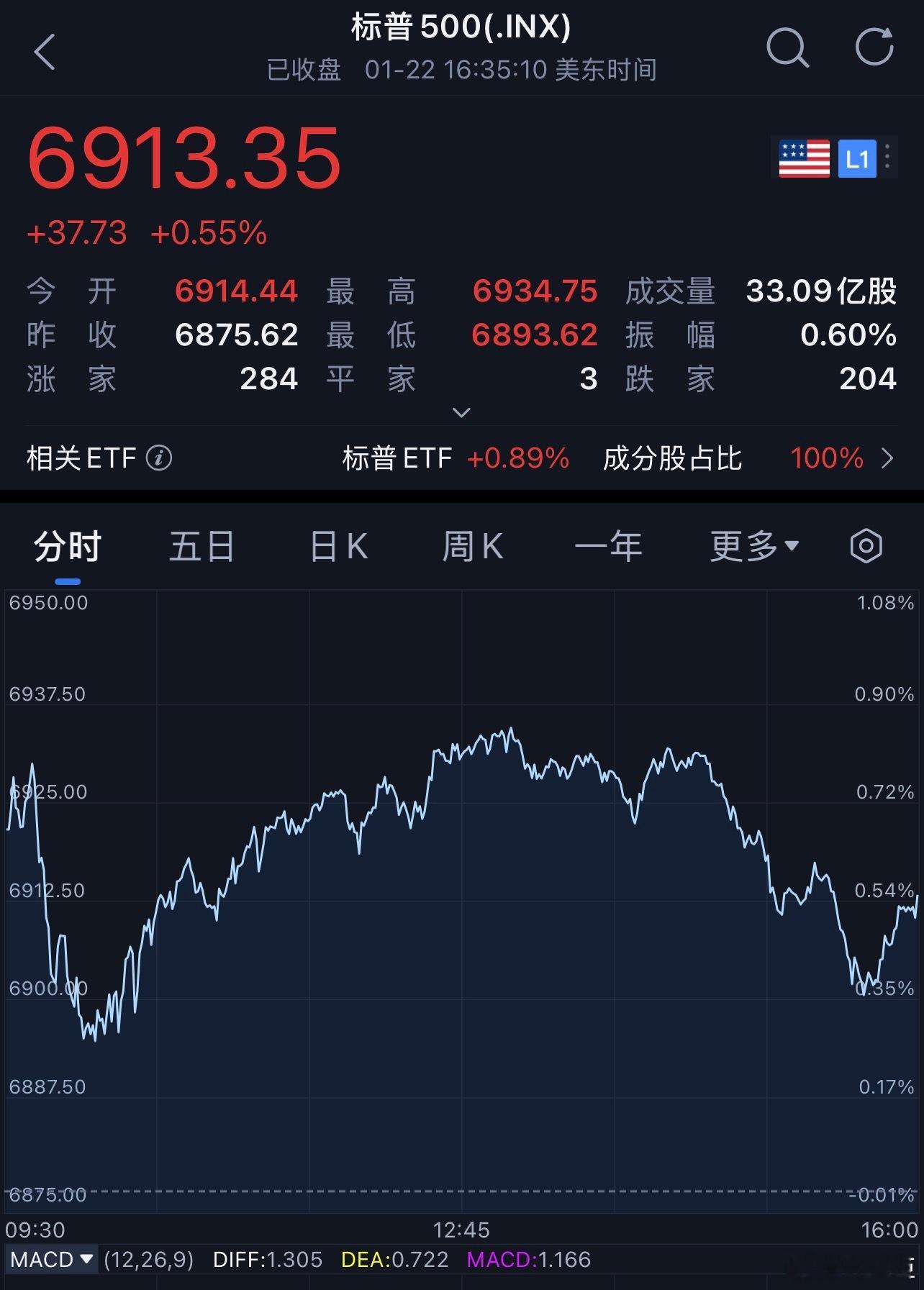924x1290 pixels.
Task: Open the 周K weekly chart tab
Action: click(x=473, y=546)
